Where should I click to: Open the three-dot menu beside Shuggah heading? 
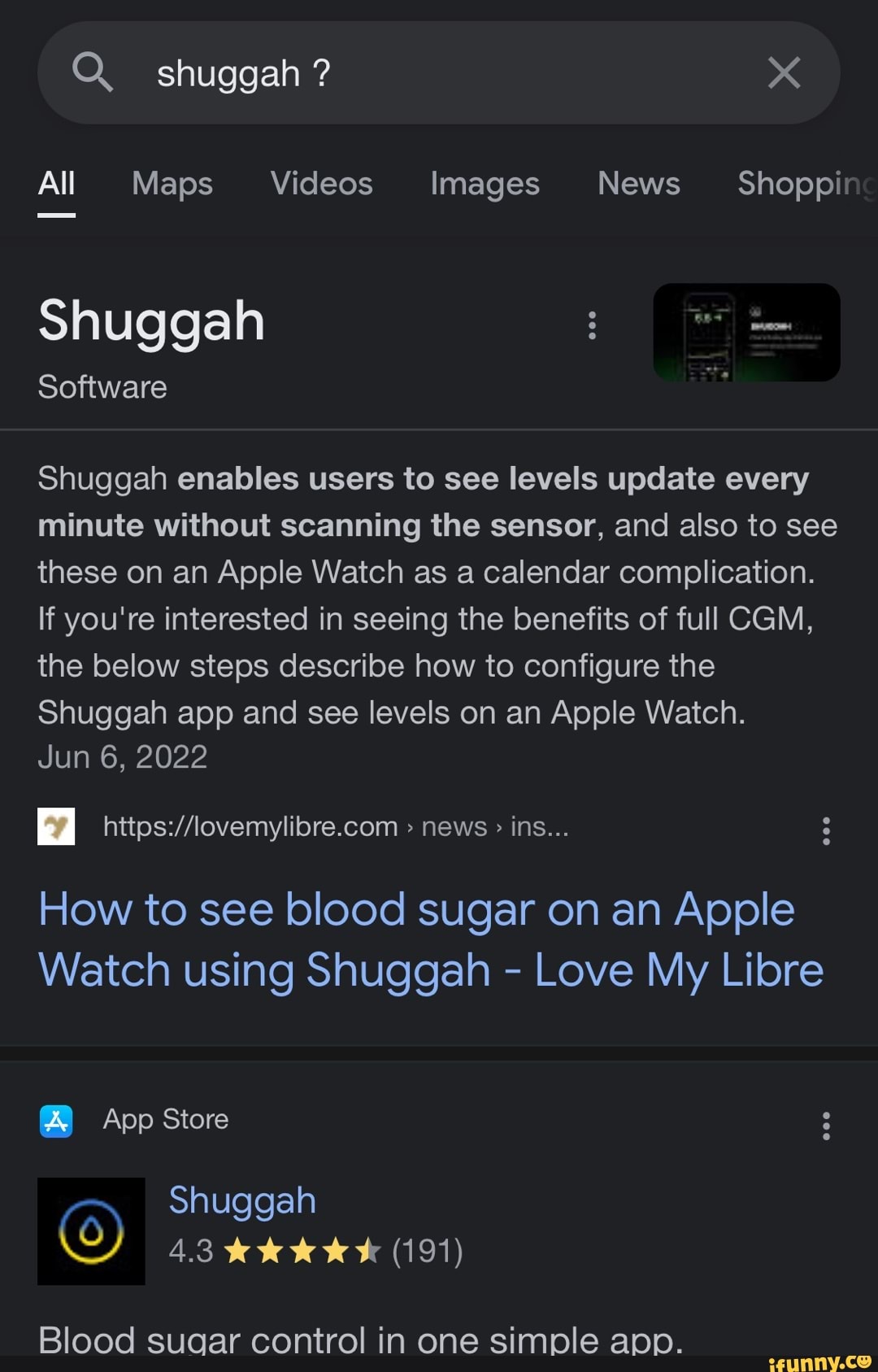pos(593,326)
